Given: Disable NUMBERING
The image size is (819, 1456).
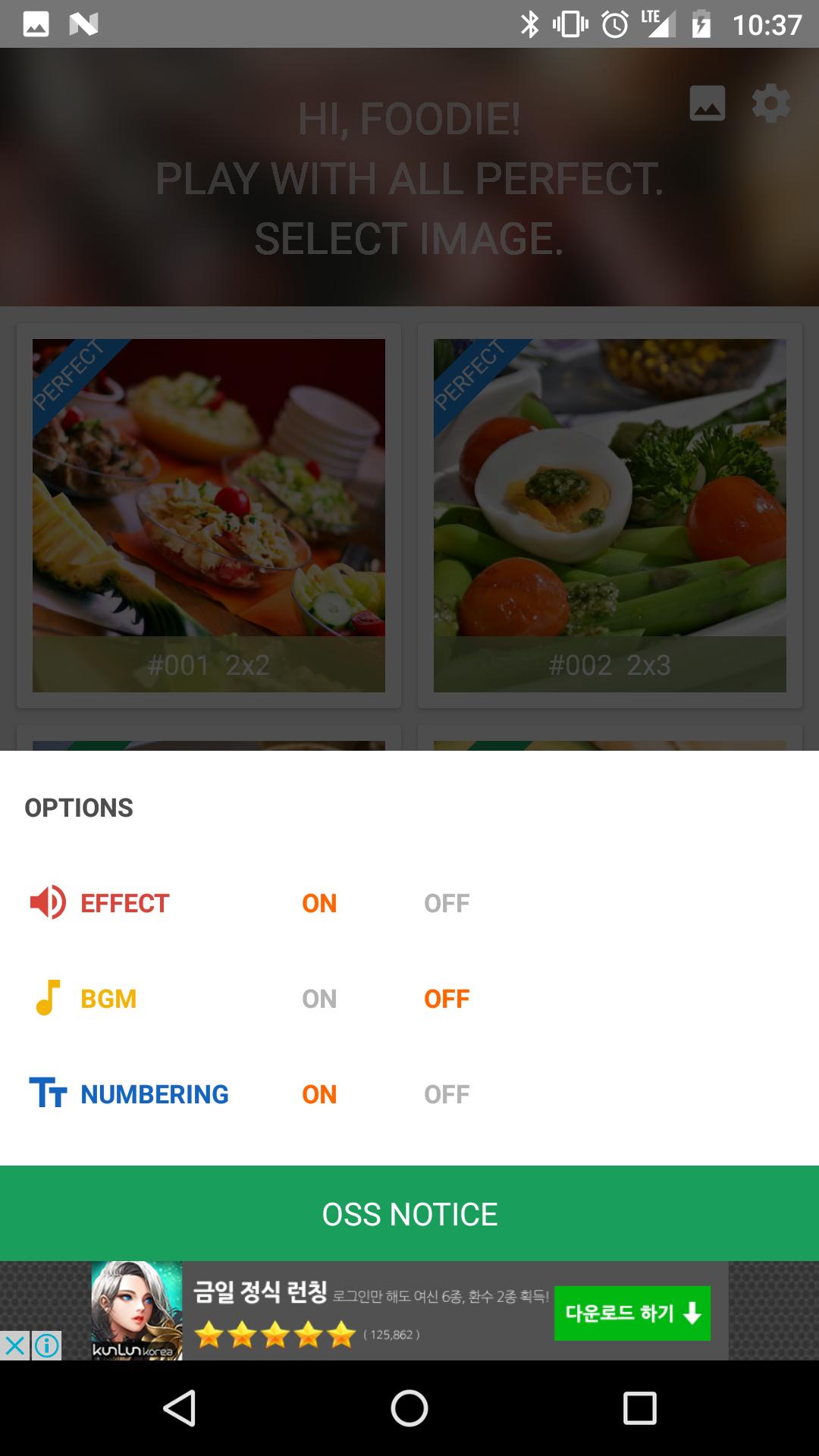Looking at the screenshot, I should pos(445,1094).
